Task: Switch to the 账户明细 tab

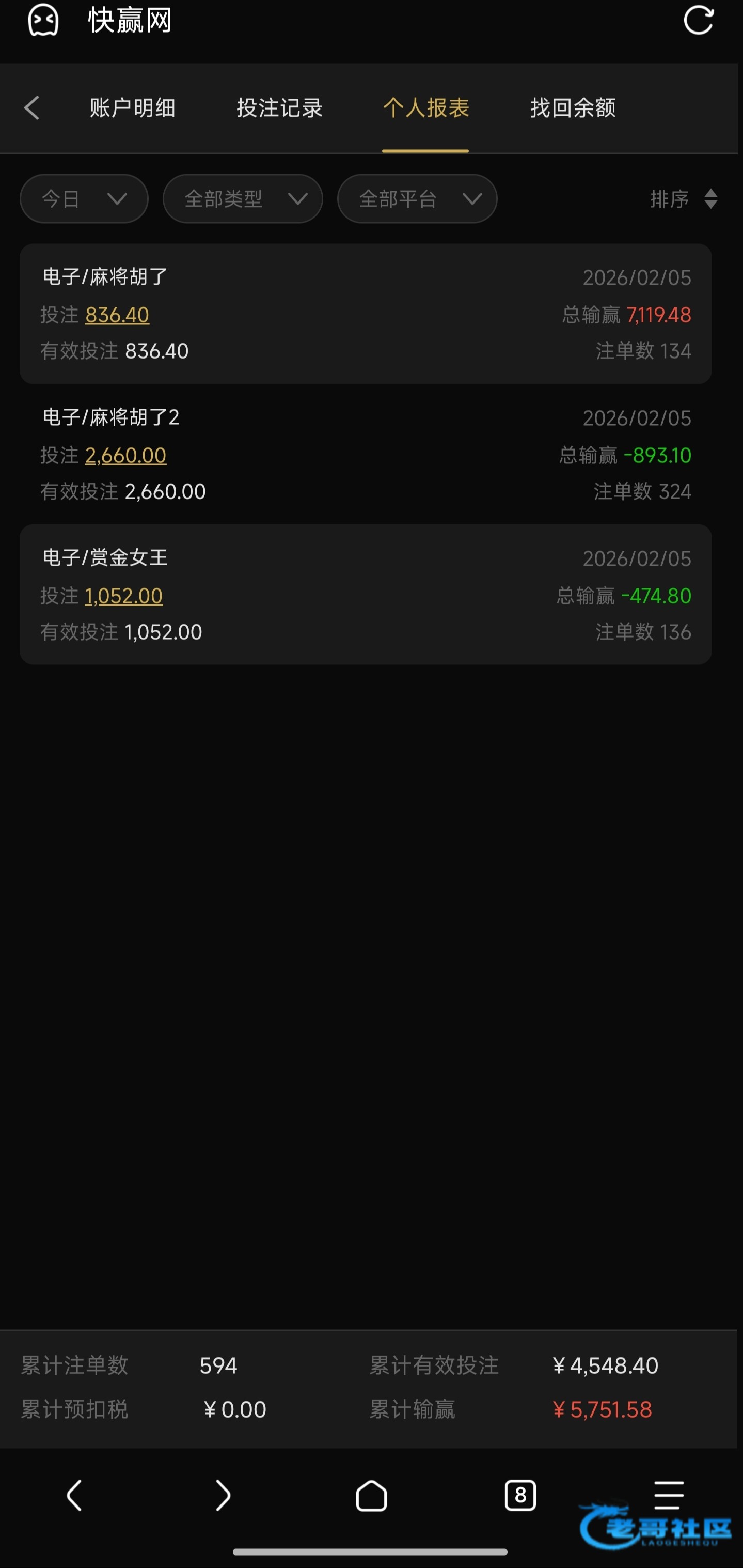Action: pyautogui.click(x=133, y=108)
